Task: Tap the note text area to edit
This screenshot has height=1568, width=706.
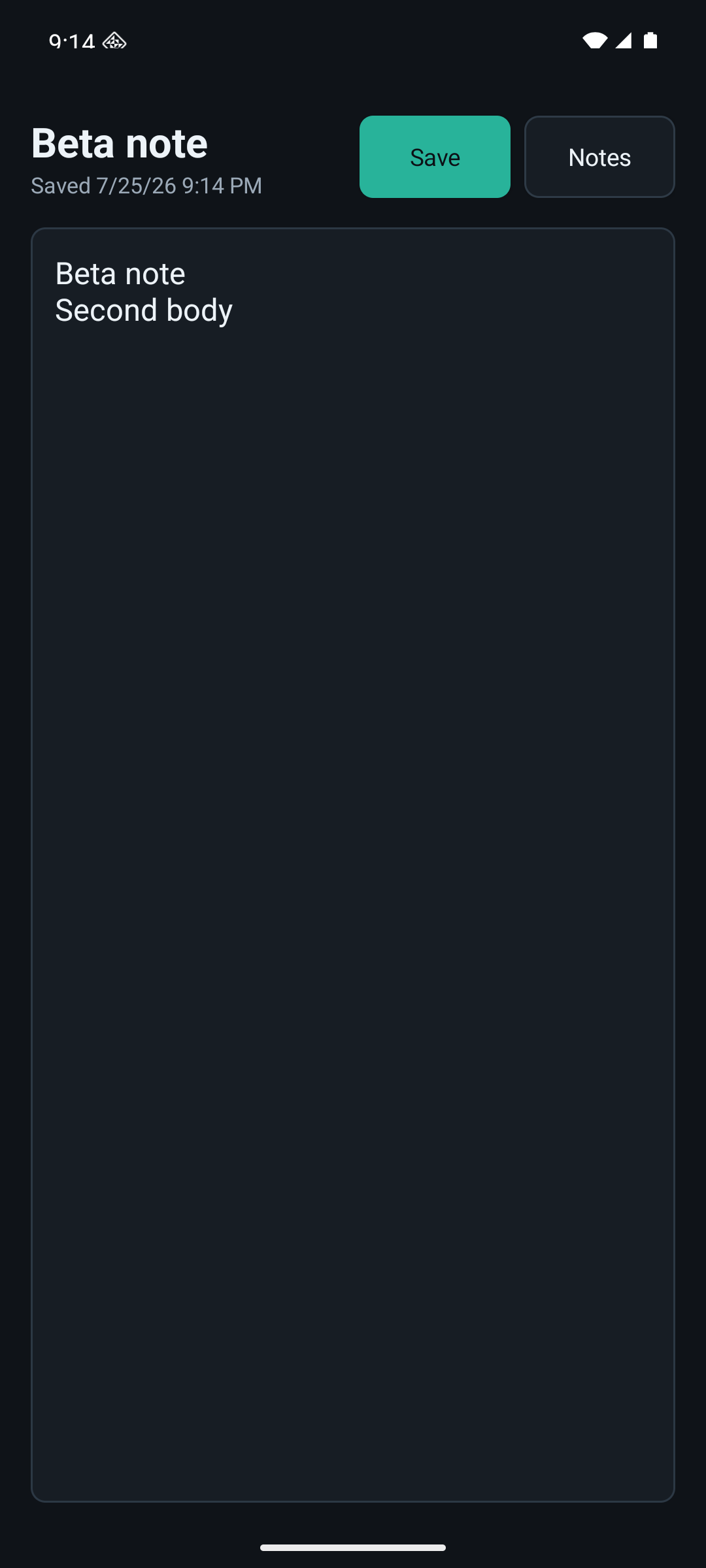Action: (353, 864)
